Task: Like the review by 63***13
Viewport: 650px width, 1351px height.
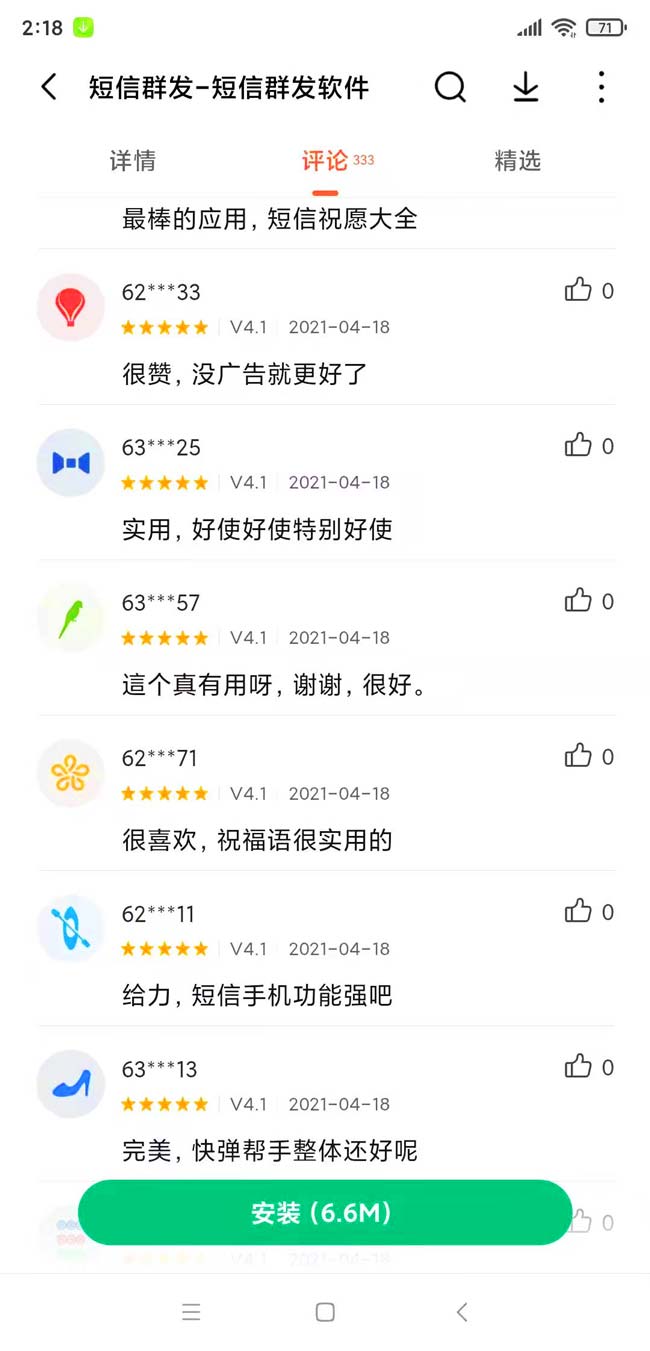Action: tap(579, 1067)
